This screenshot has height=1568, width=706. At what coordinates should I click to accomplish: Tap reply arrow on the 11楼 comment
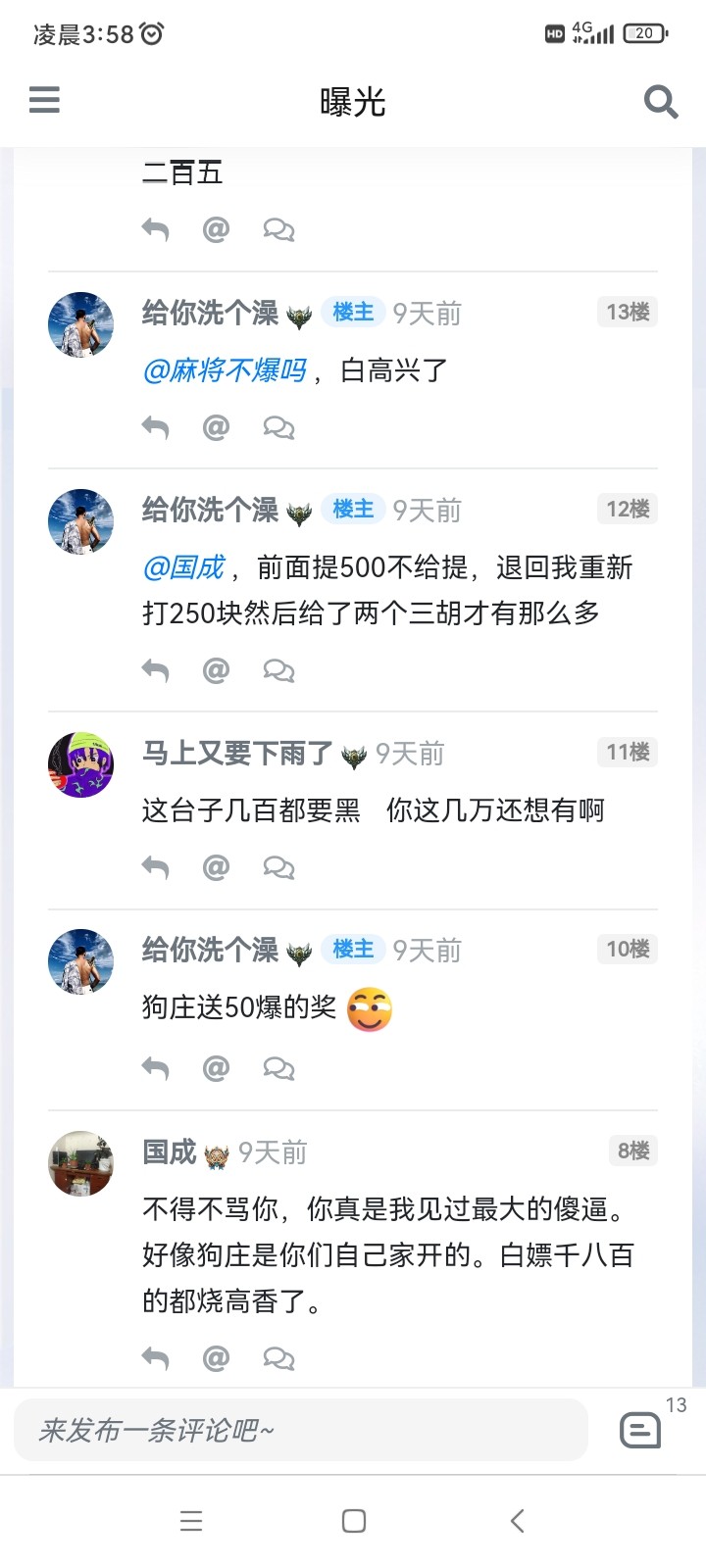pyautogui.click(x=155, y=868)
